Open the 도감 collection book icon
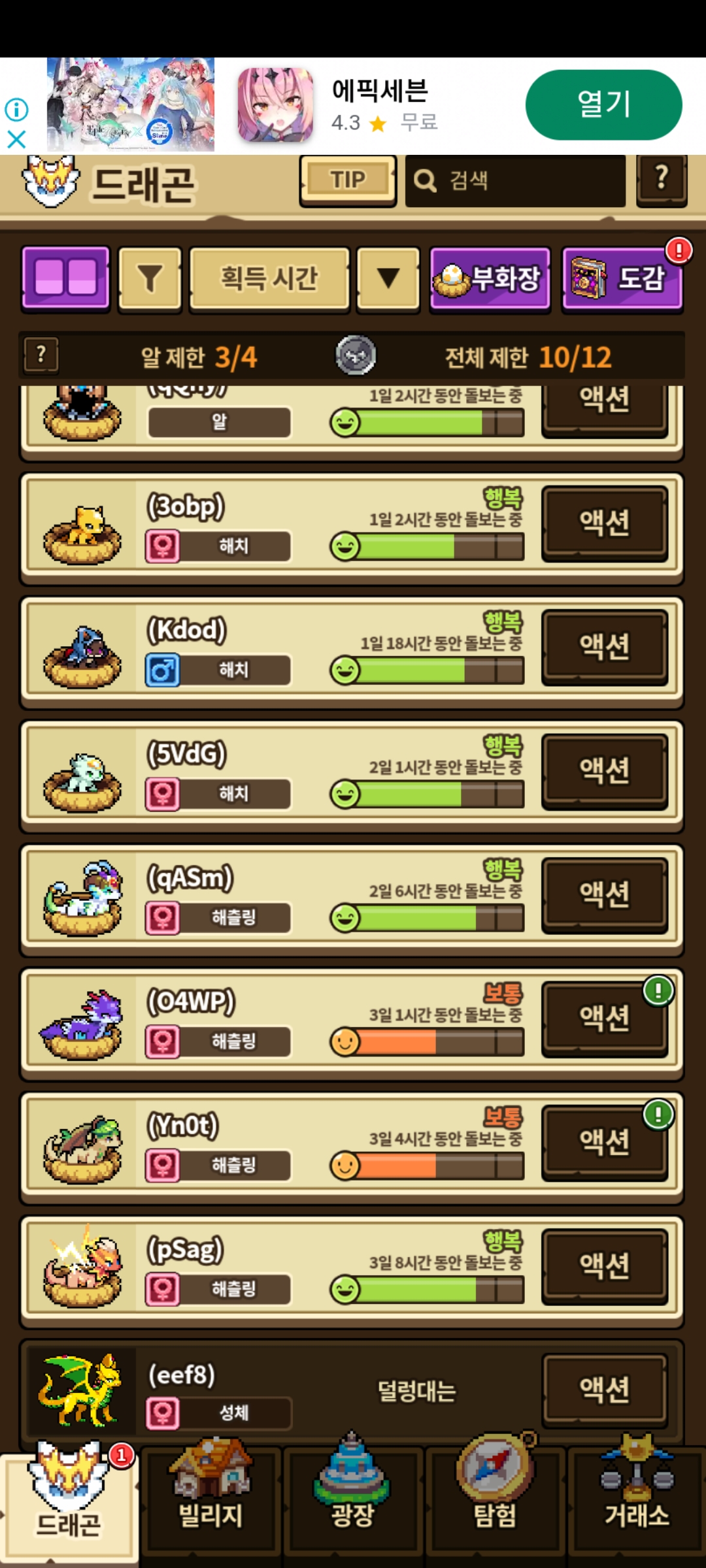 click(x=622, y=279)
